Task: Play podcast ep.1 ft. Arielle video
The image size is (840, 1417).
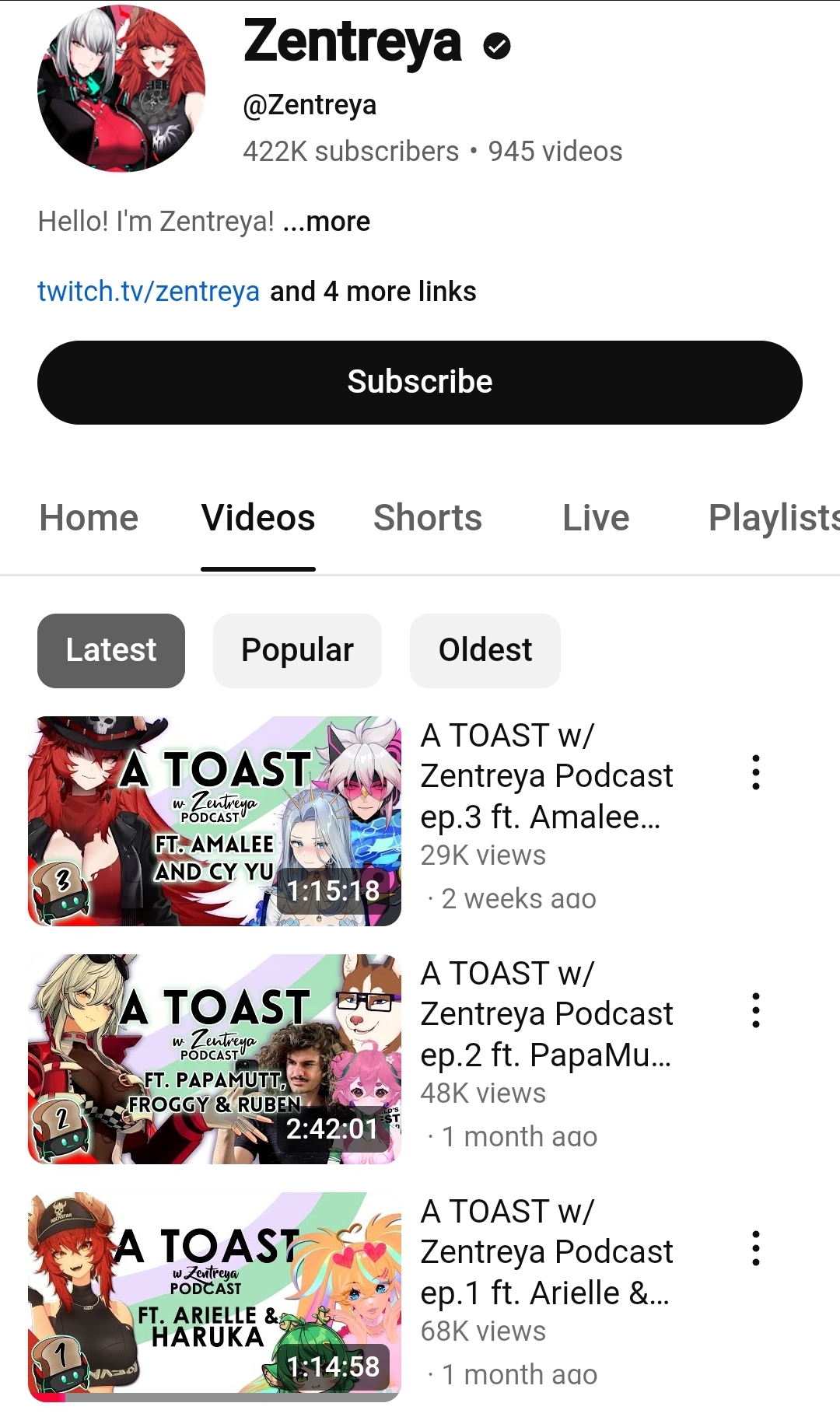Action: [215, 1296]
